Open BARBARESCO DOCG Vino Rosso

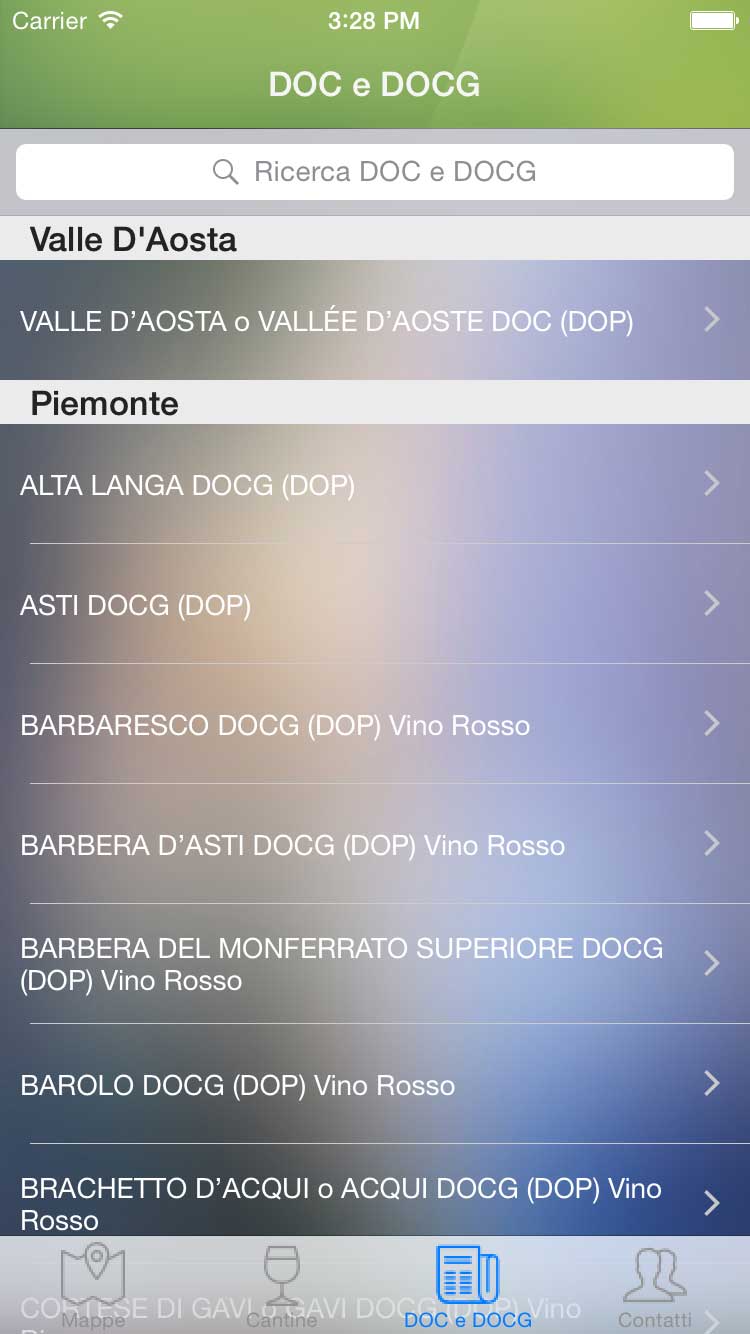(375, 724)
